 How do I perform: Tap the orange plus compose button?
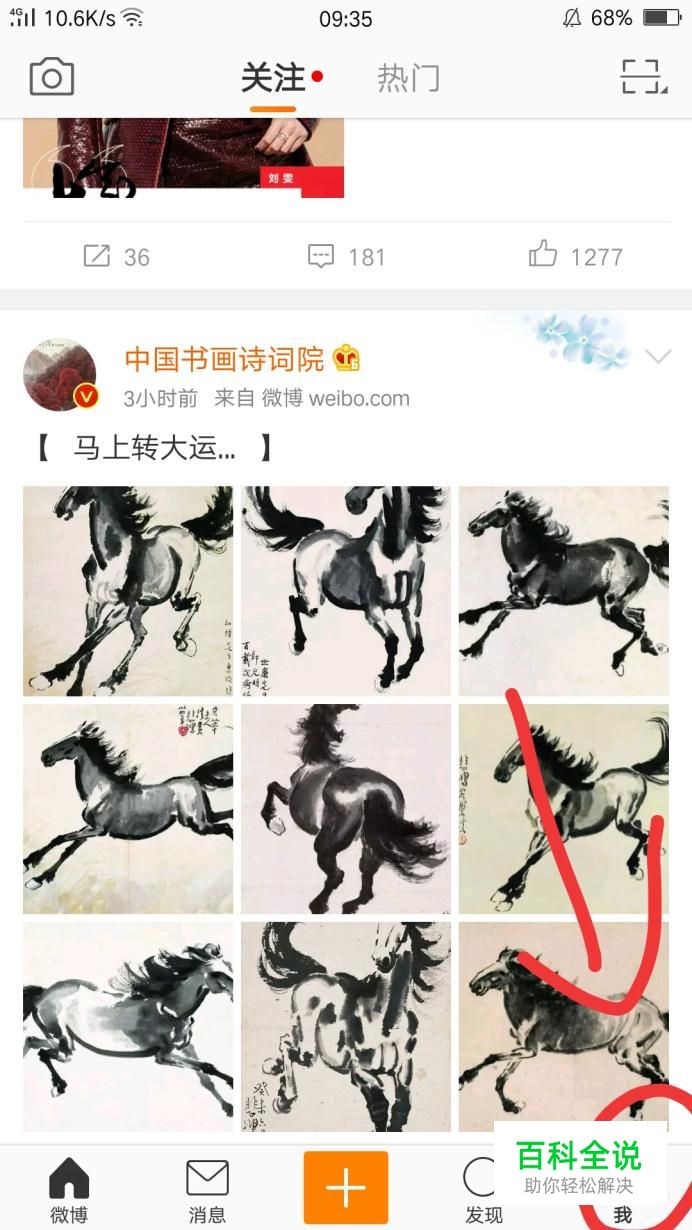coord(346,1187)
